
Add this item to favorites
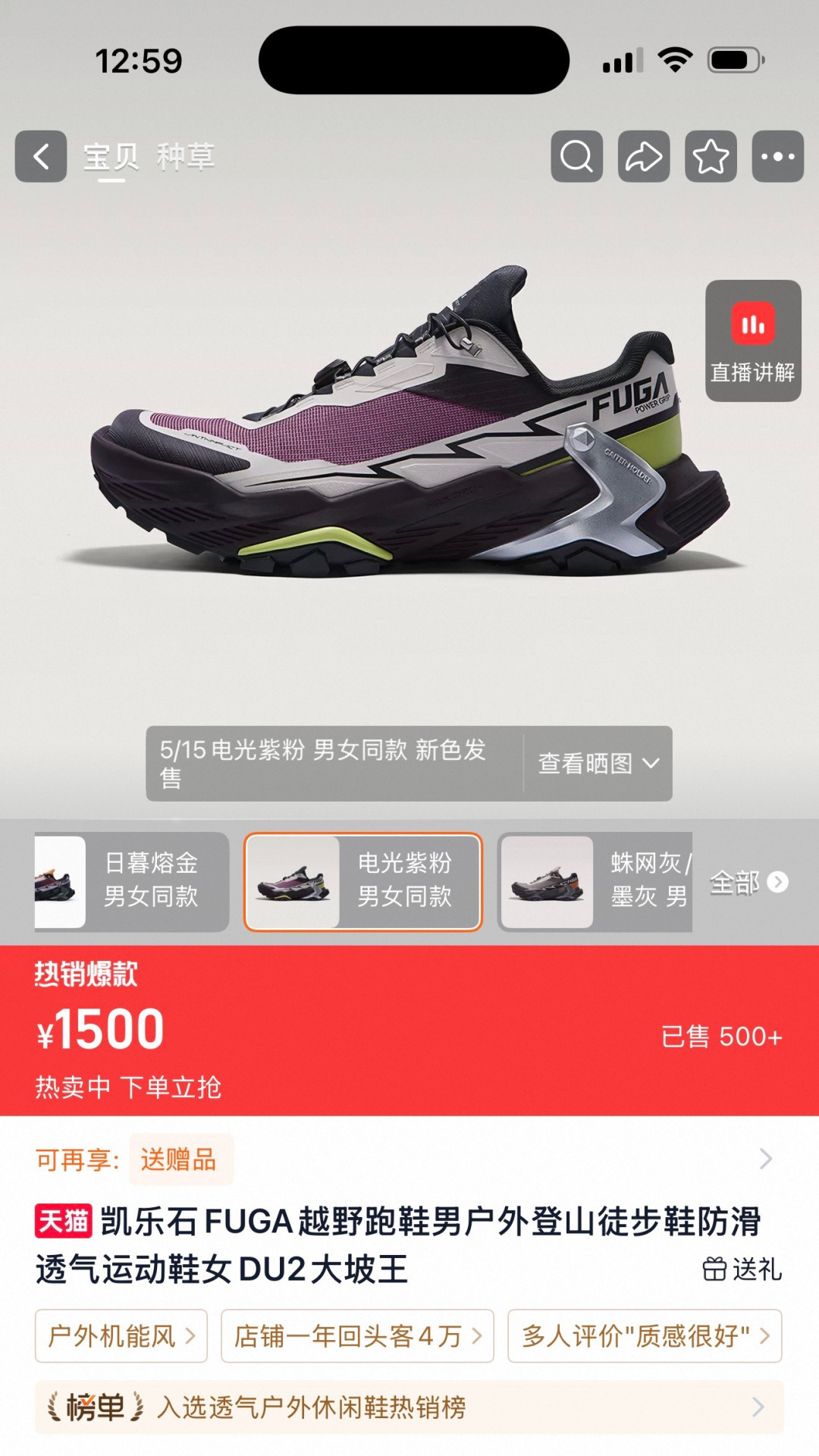[x=711, y=156]
